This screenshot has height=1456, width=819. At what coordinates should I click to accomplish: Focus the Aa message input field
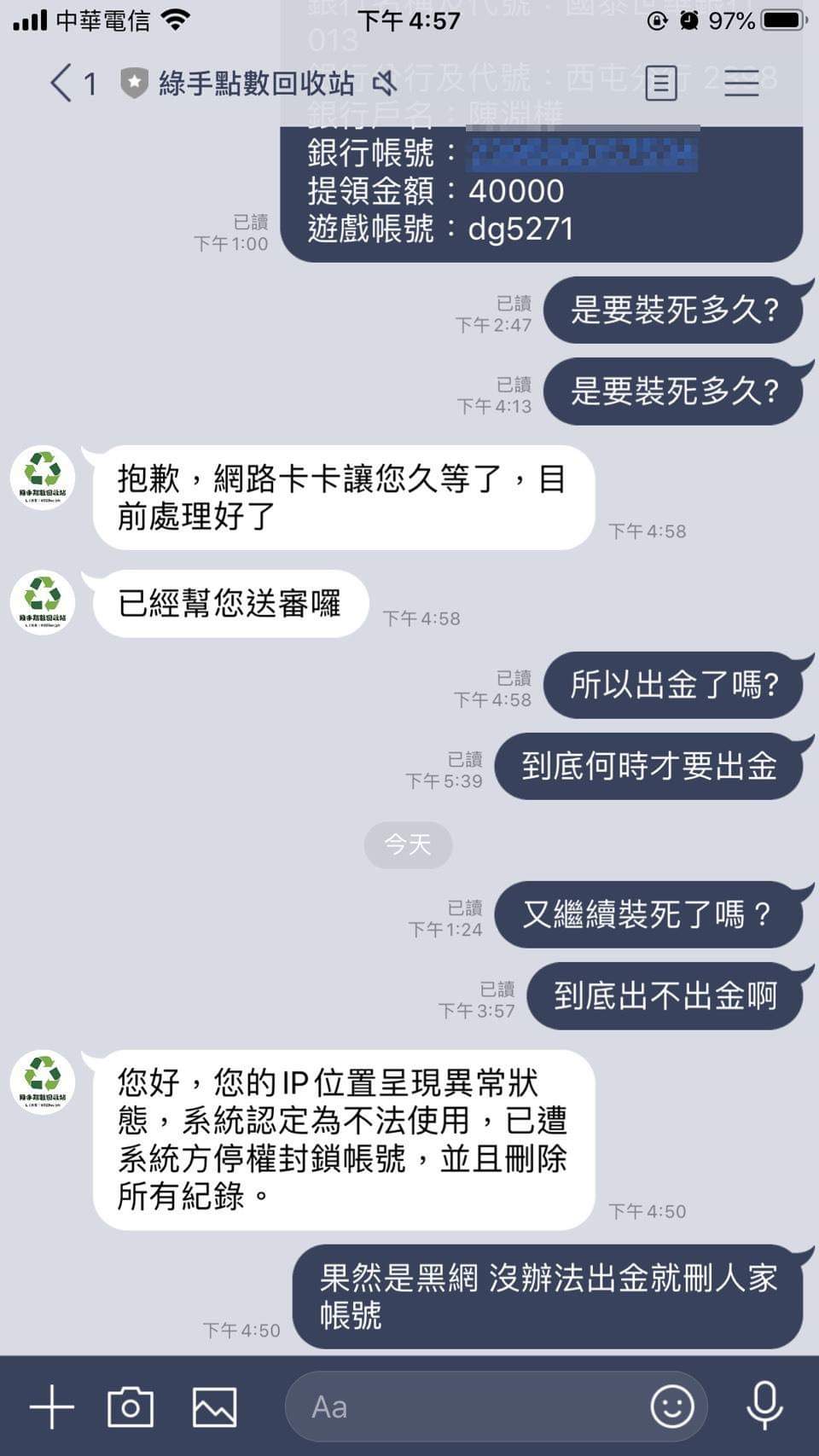click(x=469, y=1406)
